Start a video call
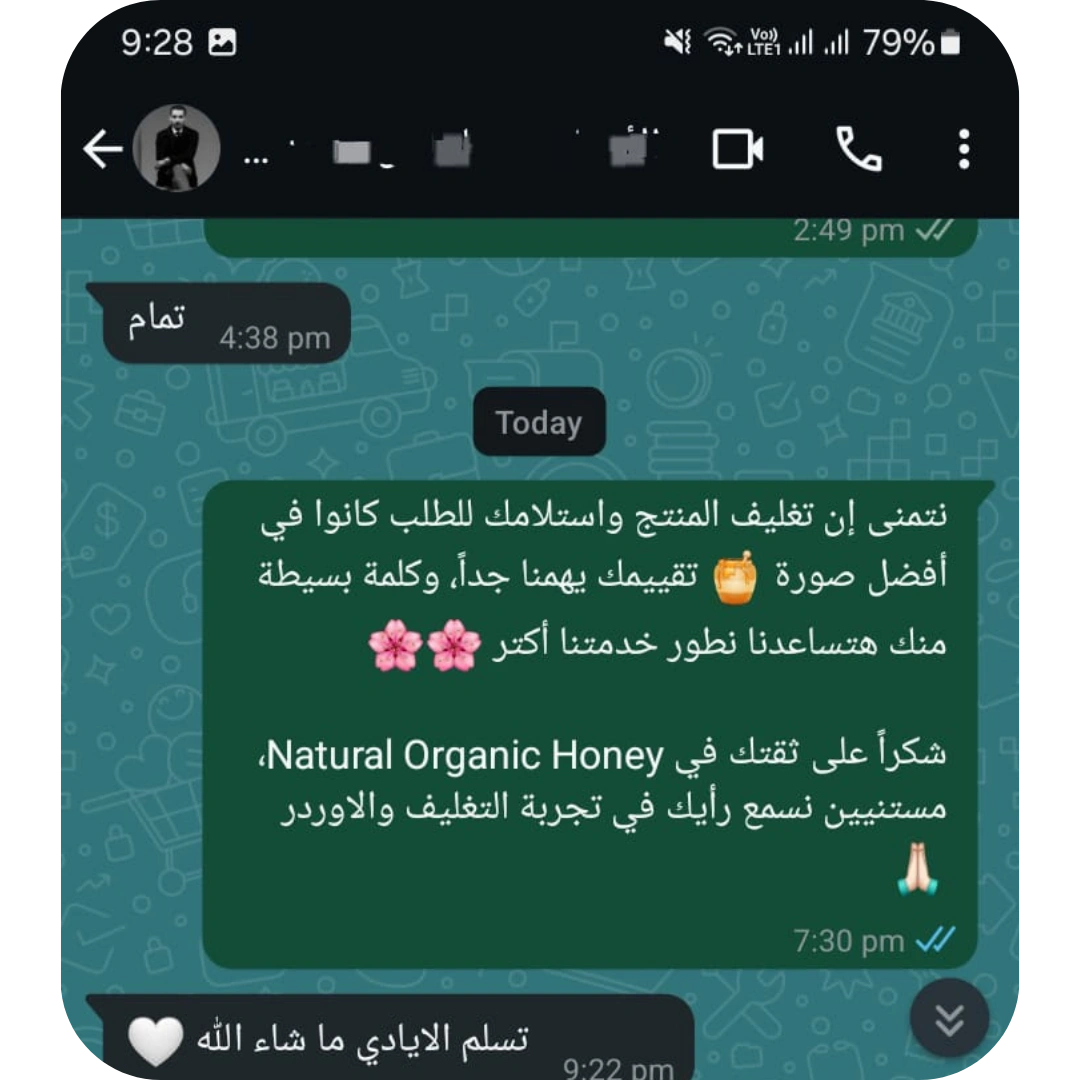The image size is (1080, 1080). 738,150
